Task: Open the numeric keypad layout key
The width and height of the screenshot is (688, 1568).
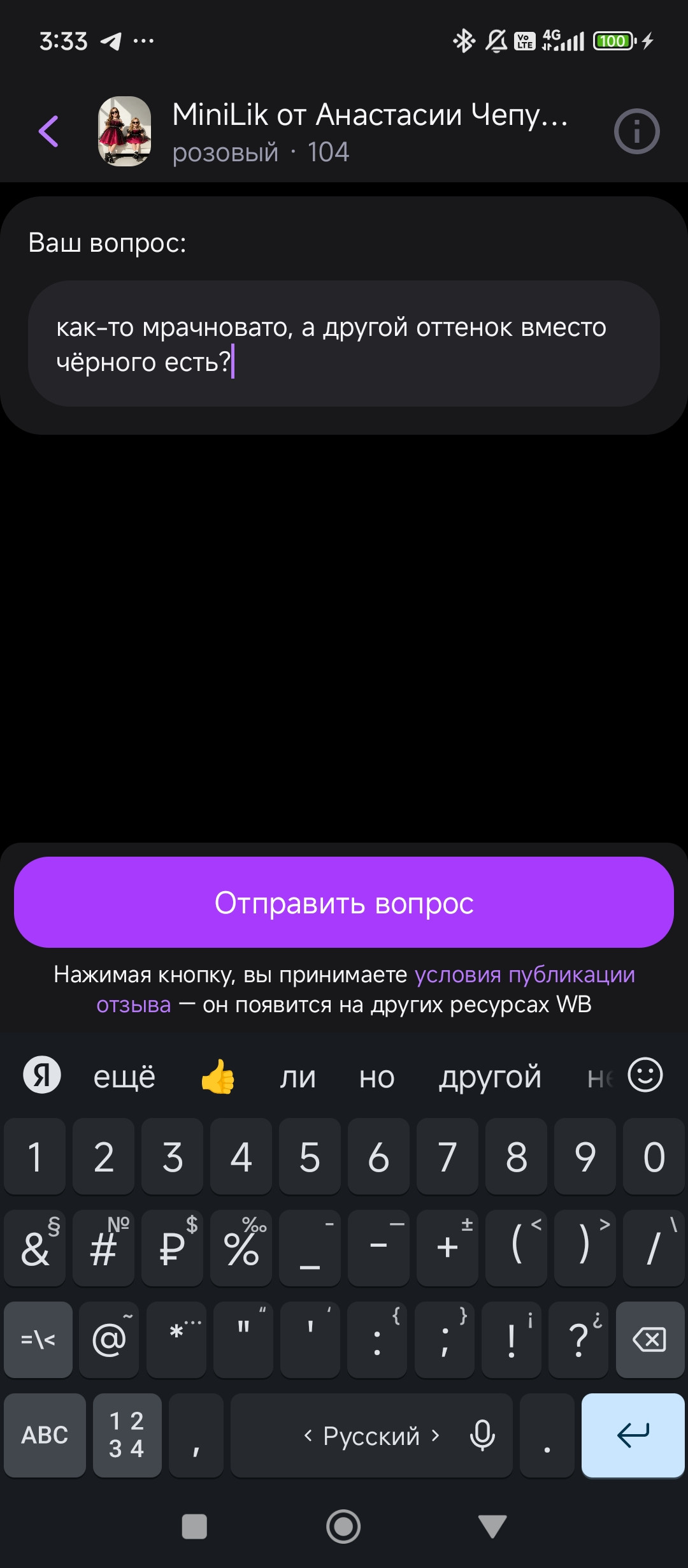Action: 127,1435
